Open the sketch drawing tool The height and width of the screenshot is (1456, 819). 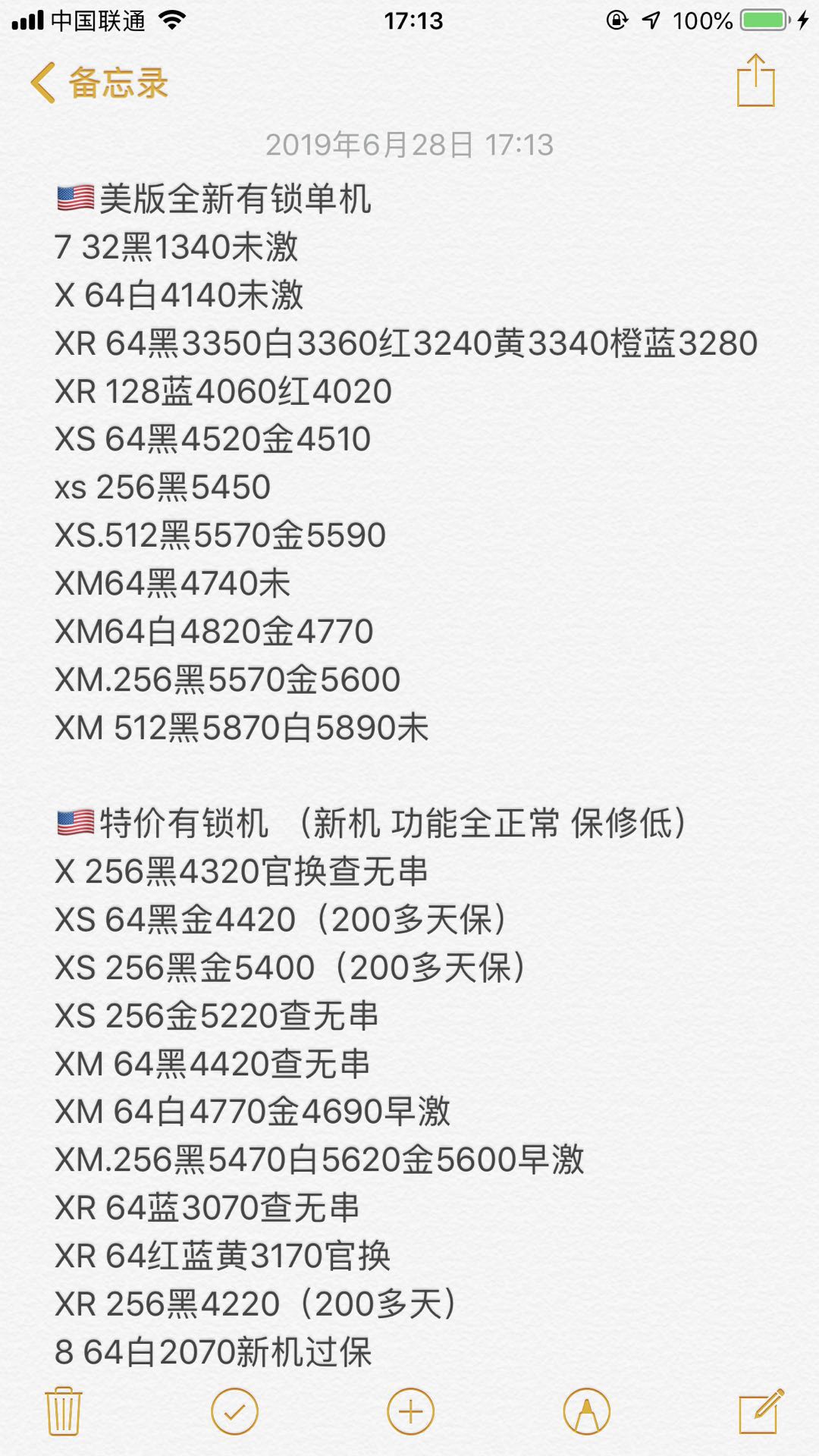586,1411
